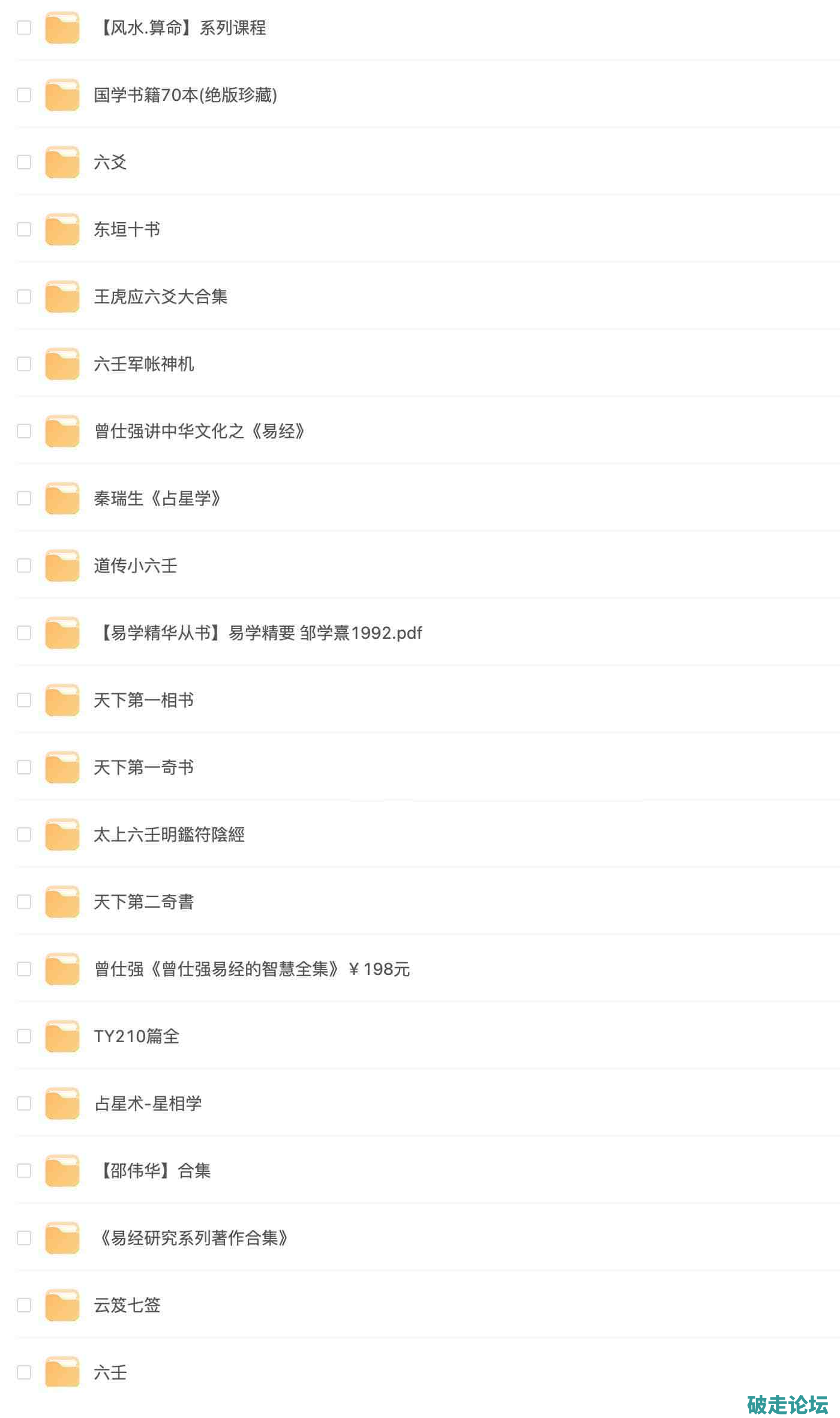This screenshot has height=1418, width=840.
Task: Open the 六壬军帐神机 folder
Action: [144, 364]
